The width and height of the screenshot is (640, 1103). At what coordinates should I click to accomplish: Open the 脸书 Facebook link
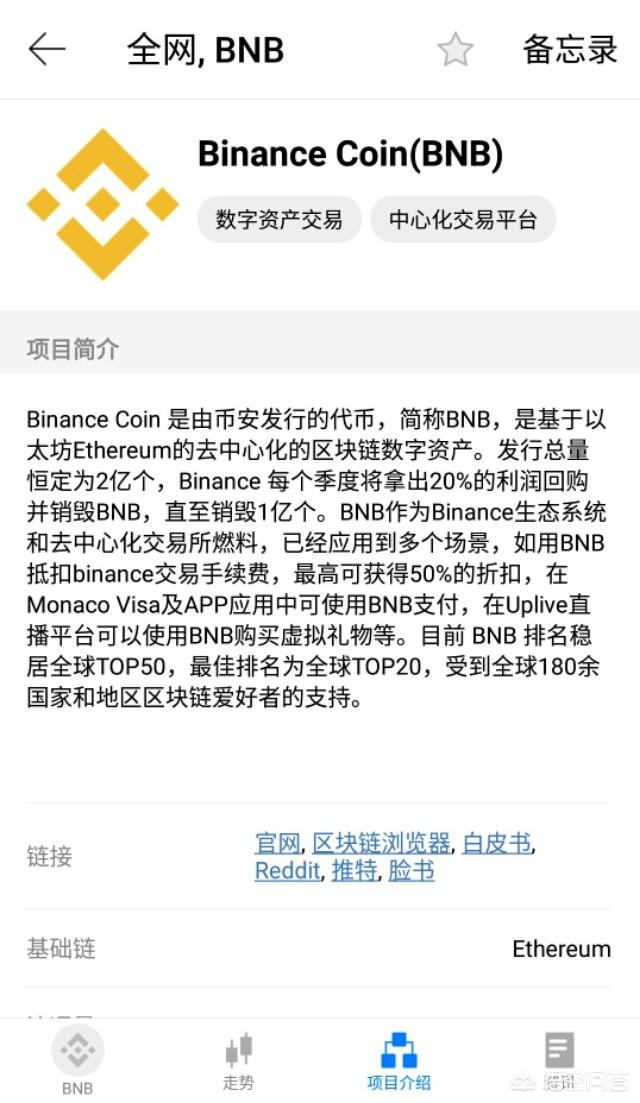411,870
